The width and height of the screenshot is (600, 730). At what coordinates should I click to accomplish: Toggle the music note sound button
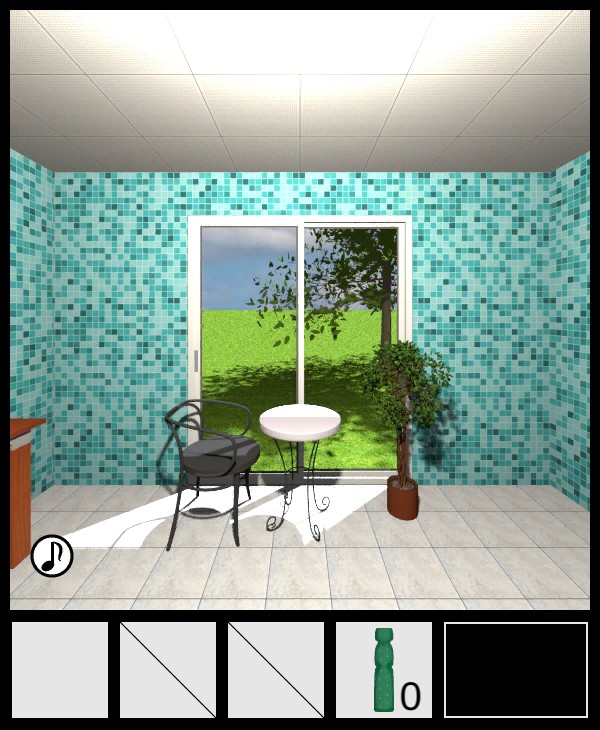pyautogui.click(x=52, y=555)
